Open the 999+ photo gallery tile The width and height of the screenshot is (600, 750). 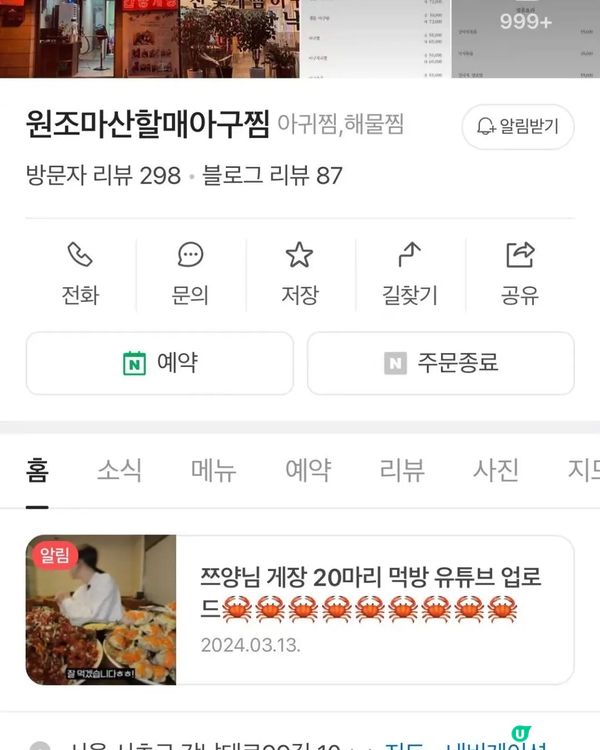point(525,38)
